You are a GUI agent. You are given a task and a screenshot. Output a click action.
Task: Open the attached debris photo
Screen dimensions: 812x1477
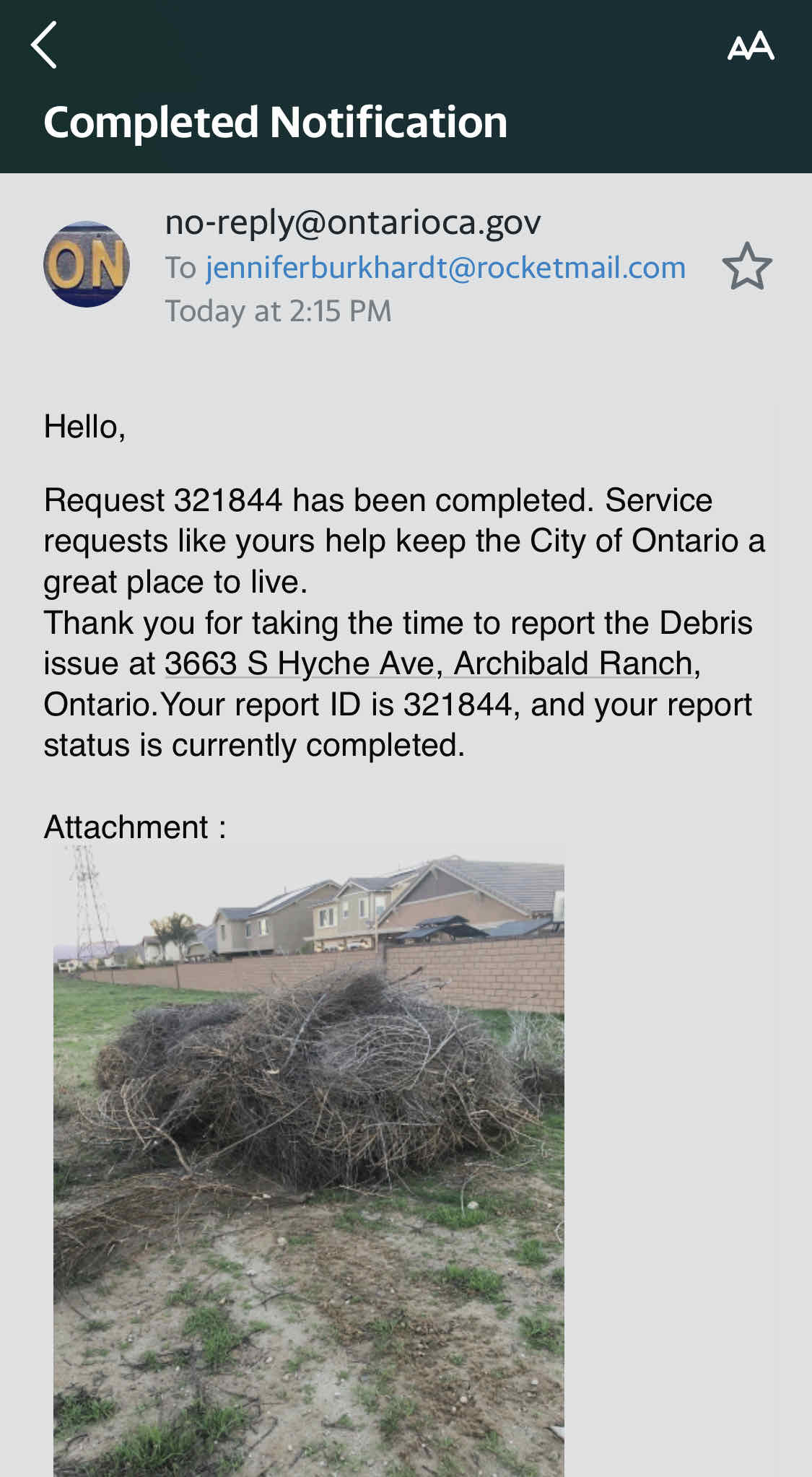pos(309,1160)
